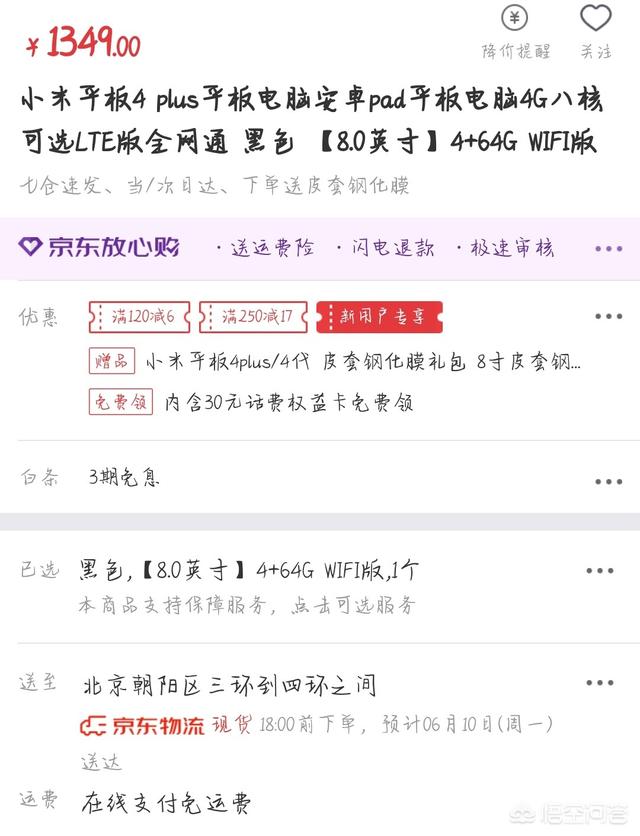The width and height of the screenshot is (640, 836).
Task: View 白条 3期免息 installment options
Action: click(608, 479)
